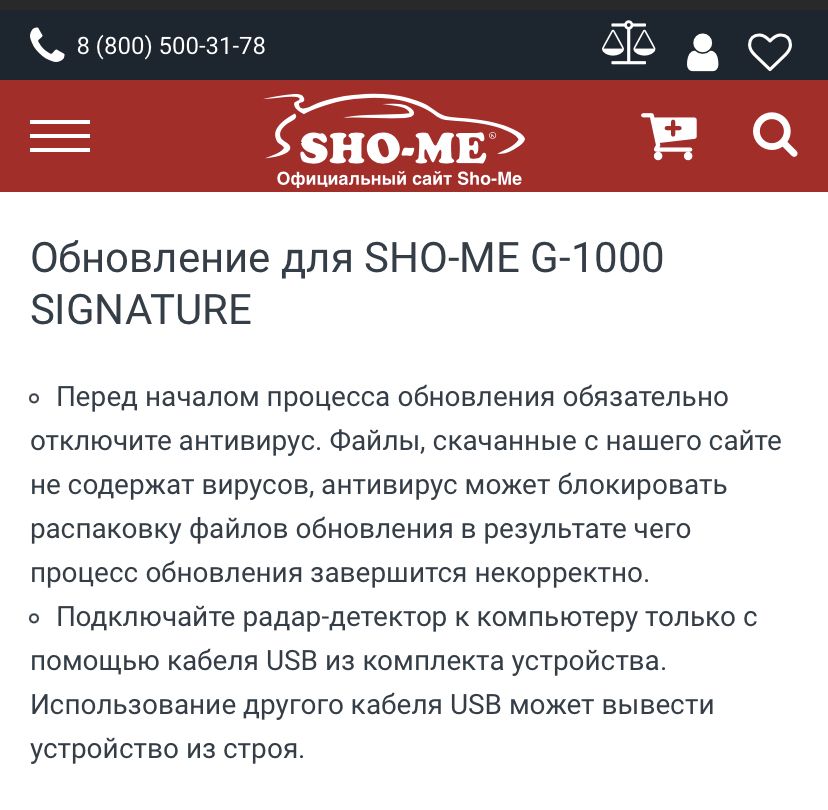Open the favorites heart icon
This screenshot has width=828, height=810.
[x=770, y=51]
